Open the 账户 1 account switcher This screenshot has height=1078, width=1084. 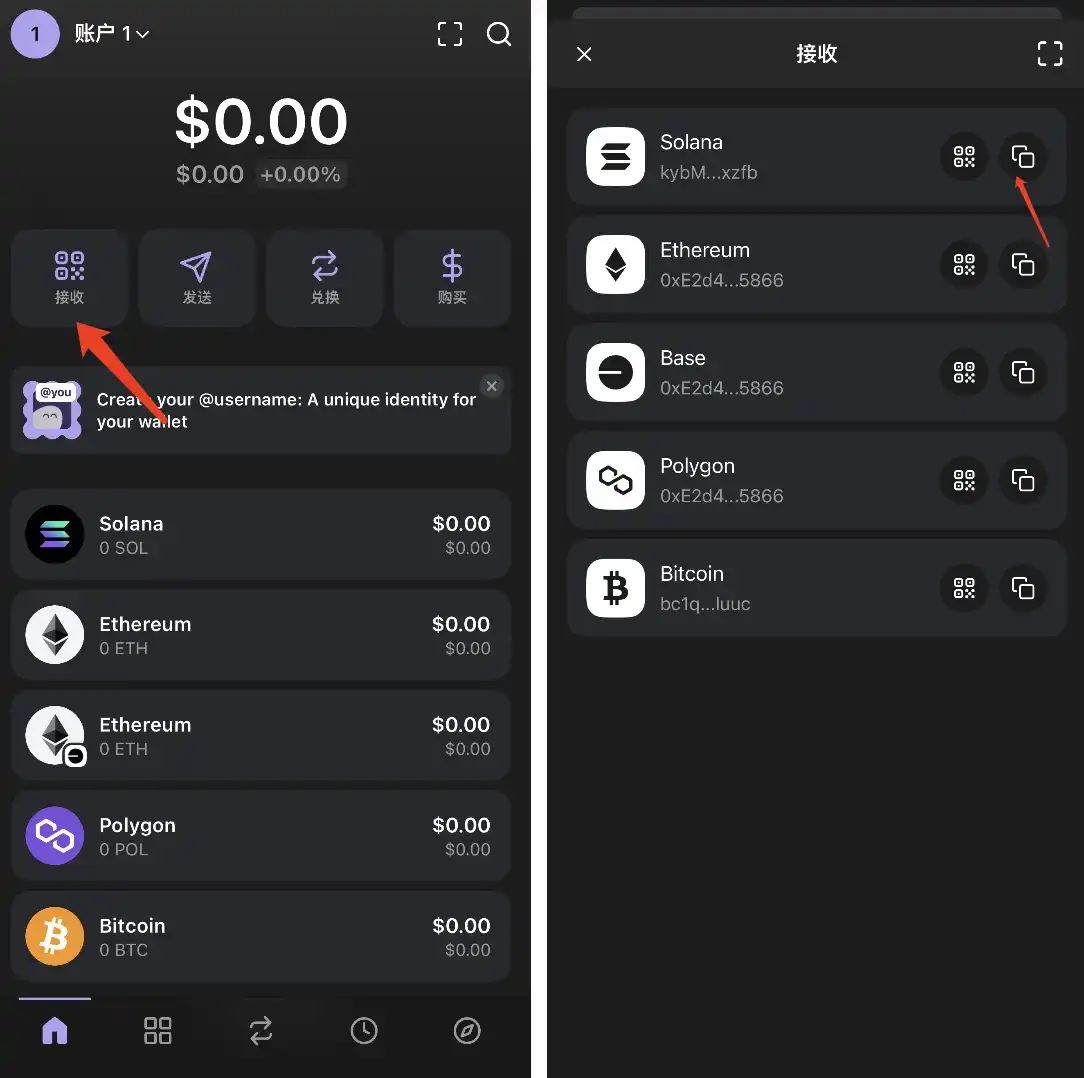[110, 34]
